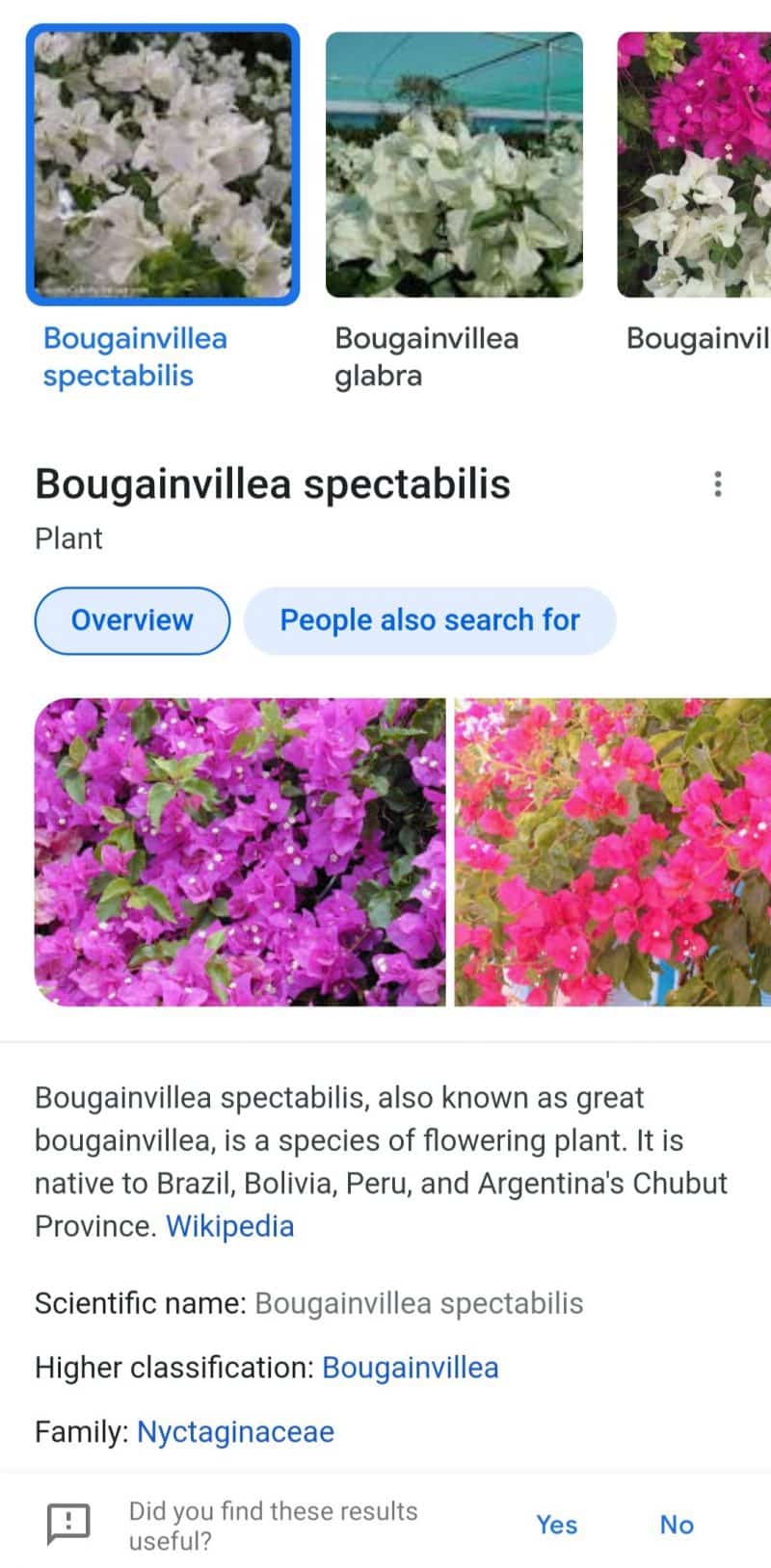Open the partially visible third Bougainvillea card
The image size is (771, 1568).
click(694, 165)
